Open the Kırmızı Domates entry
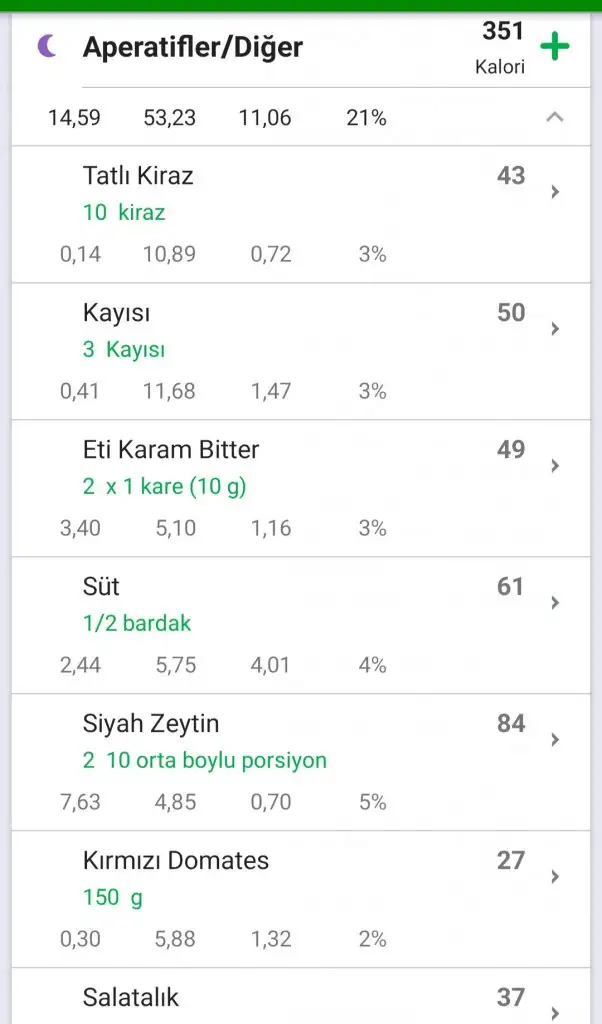This screenshot has width=602, height=1024. (300, 899)
